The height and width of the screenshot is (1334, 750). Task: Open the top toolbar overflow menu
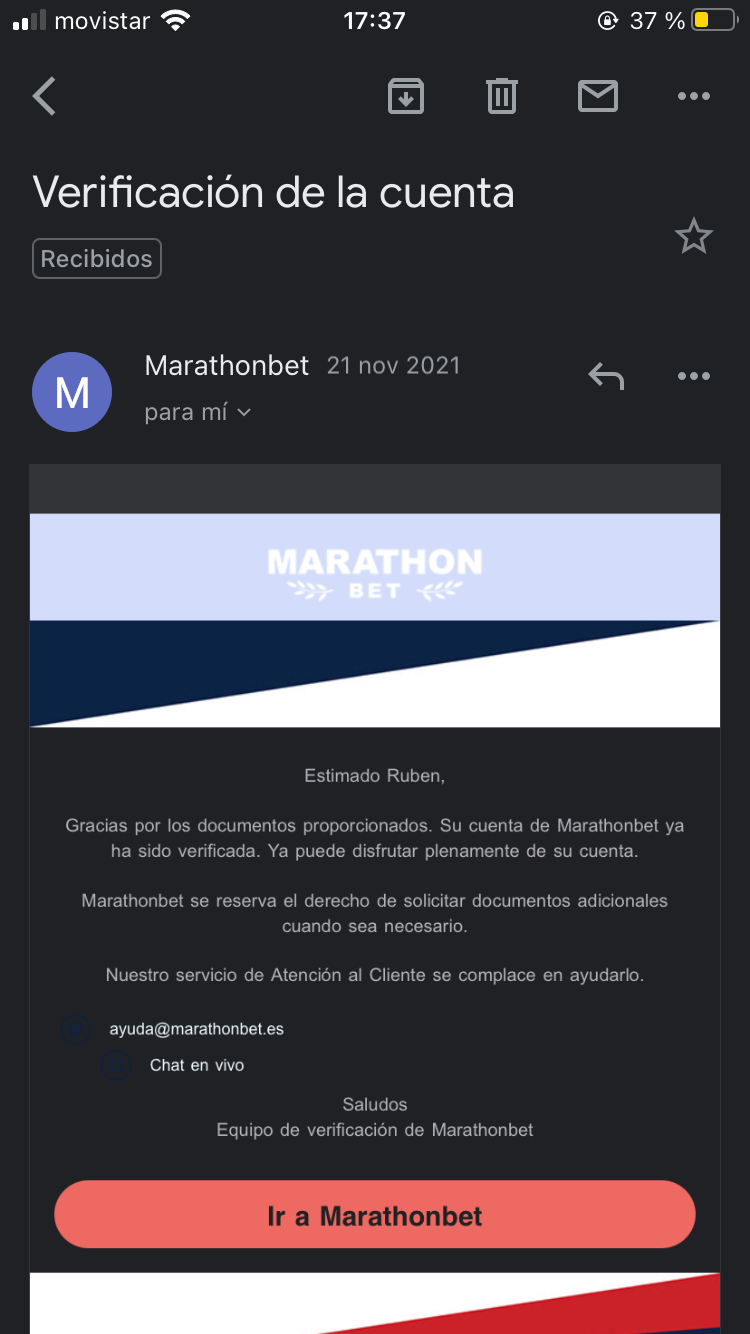693,96
